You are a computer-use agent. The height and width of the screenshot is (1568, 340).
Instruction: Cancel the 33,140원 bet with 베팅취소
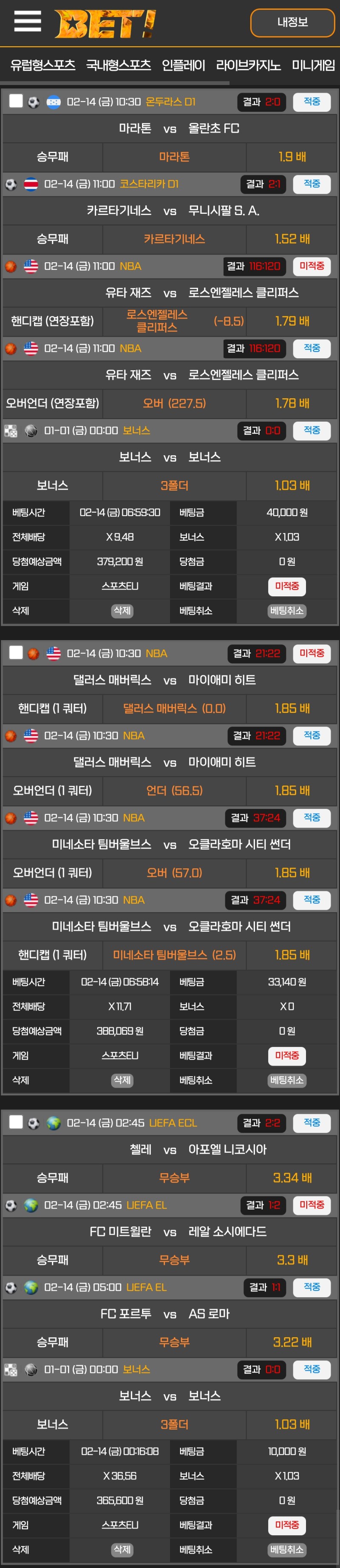click(x=287, y=1080)
